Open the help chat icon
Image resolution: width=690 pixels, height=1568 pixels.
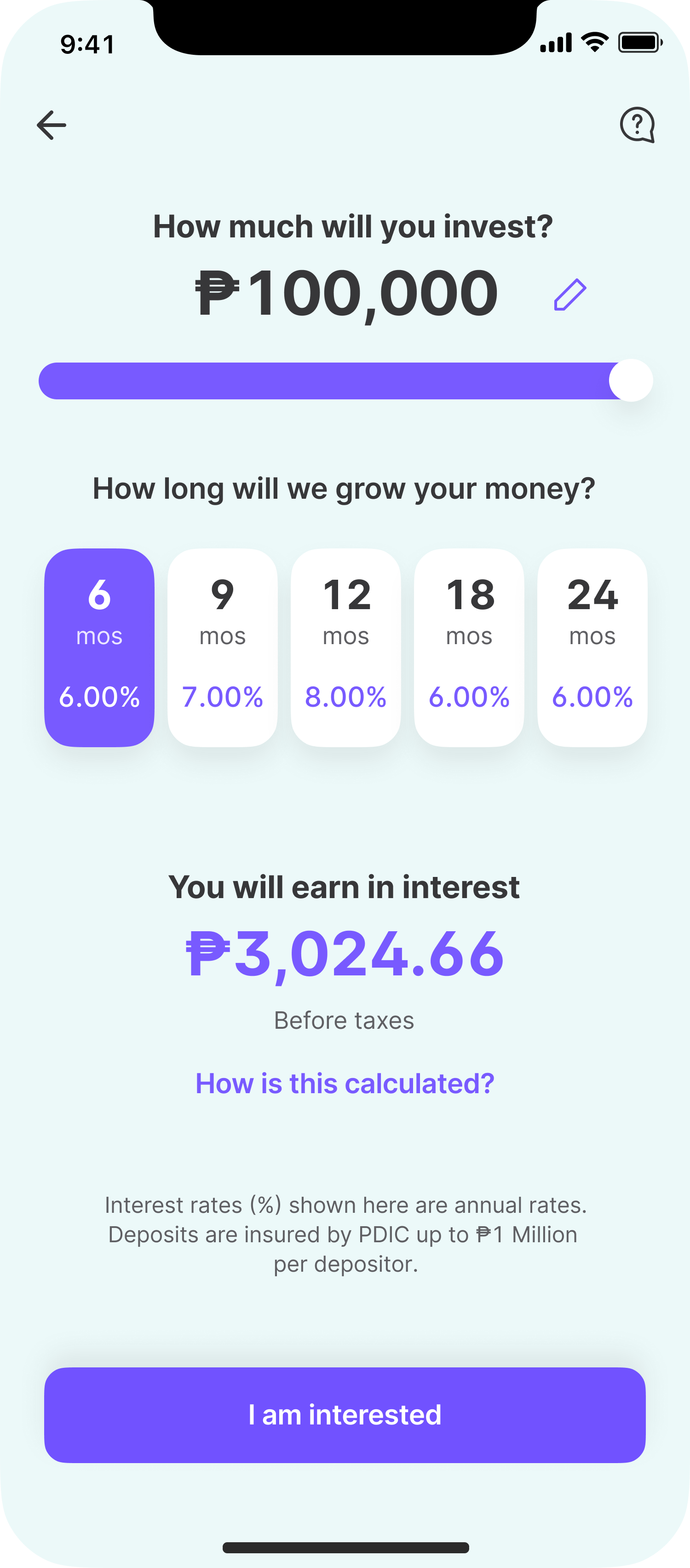click(637, 125)
